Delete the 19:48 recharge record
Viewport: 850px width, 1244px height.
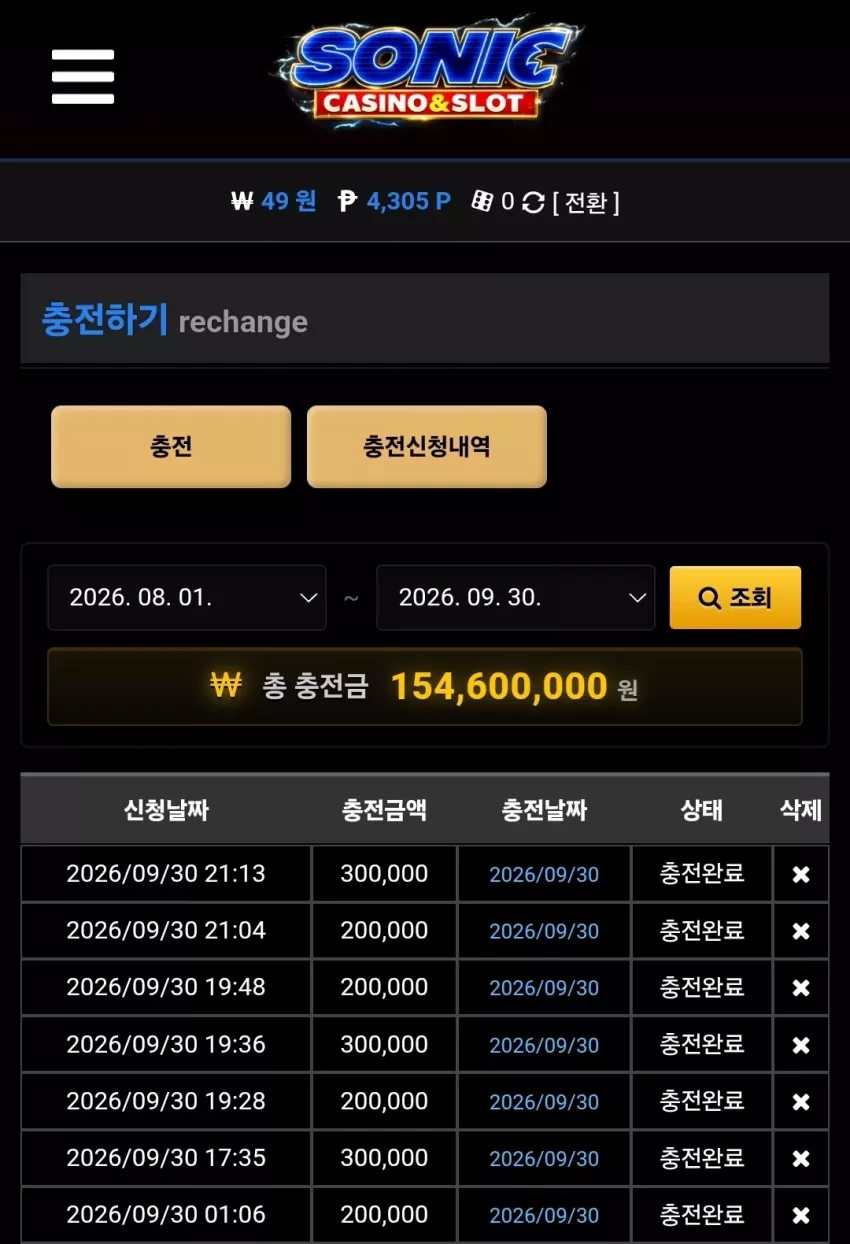coord(801,988)
